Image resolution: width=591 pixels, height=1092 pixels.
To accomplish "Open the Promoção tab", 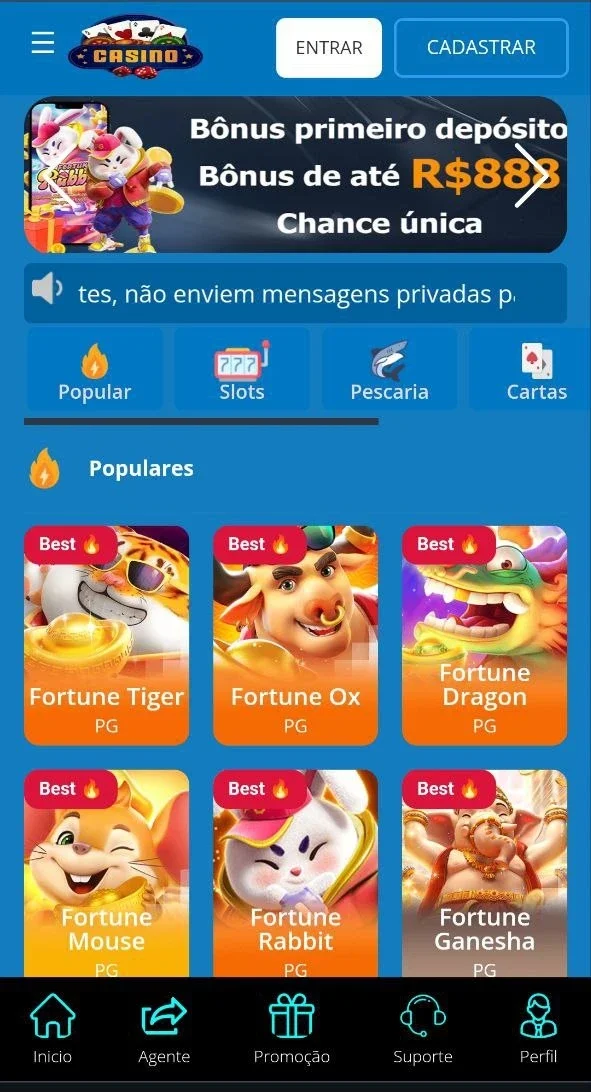I will tap(292, 1029).
